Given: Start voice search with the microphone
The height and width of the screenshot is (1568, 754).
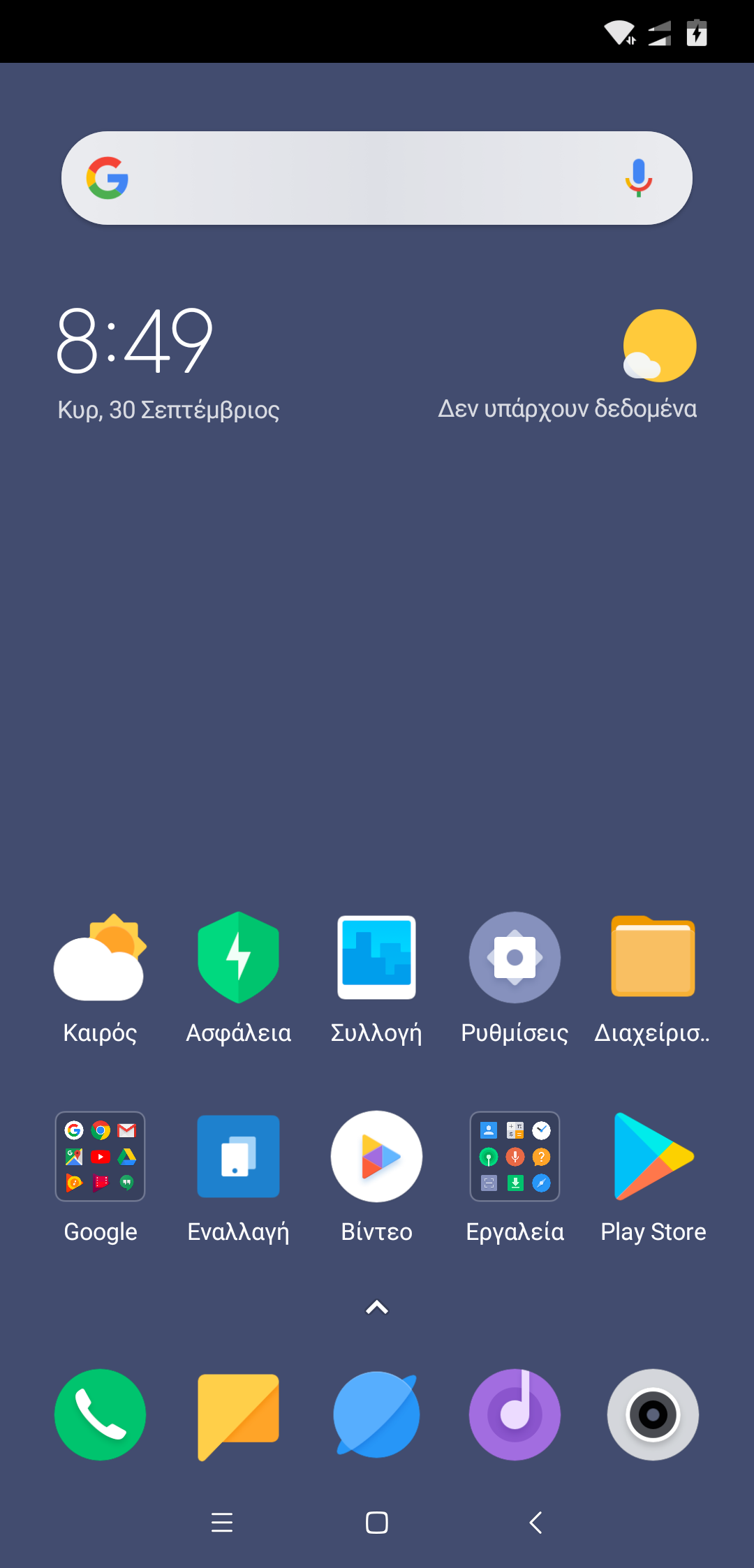Looking at the screenshot, I should tap(638, 178).
